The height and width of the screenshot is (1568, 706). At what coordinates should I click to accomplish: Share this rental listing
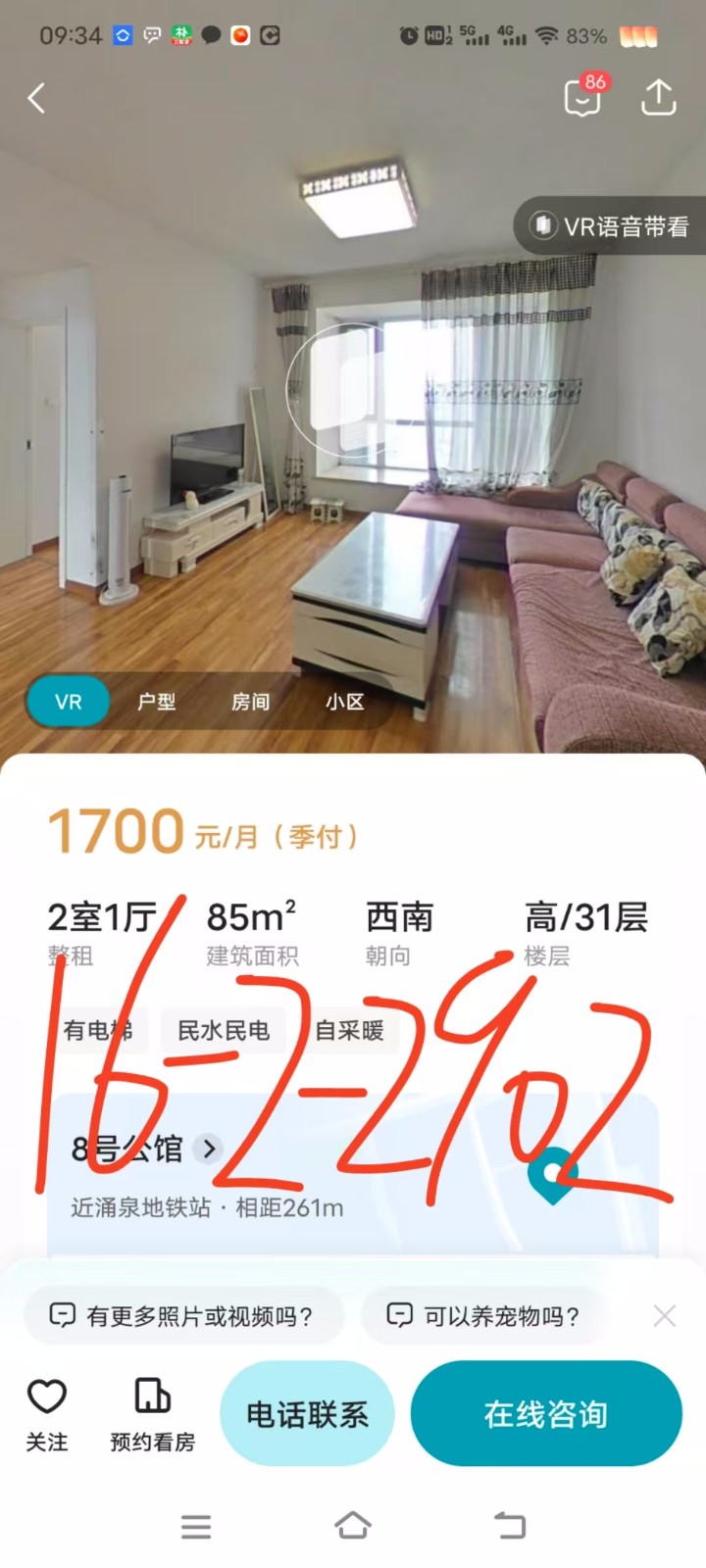coord(658,97)
